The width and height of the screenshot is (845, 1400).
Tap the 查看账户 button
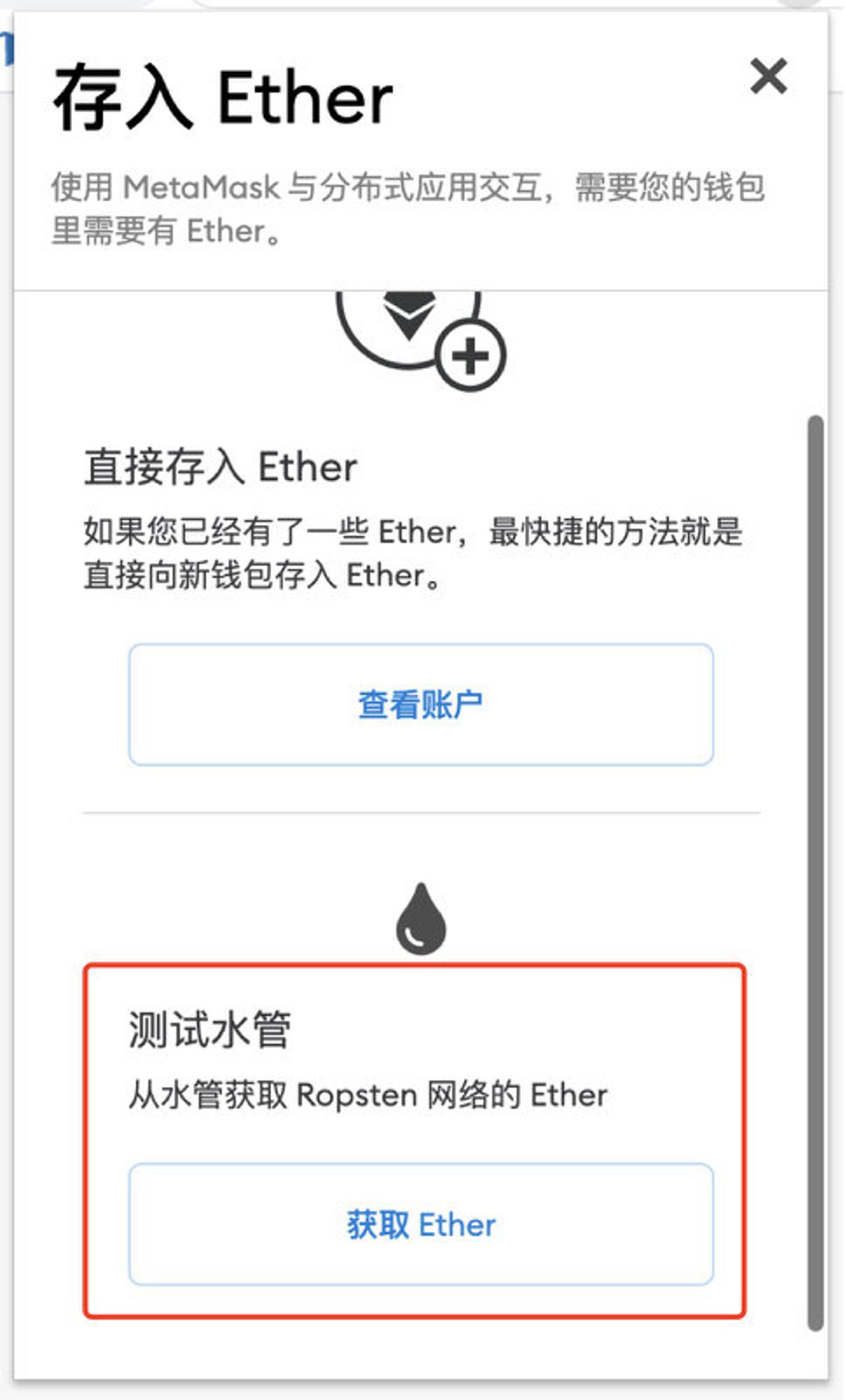[x=421, y=704]
